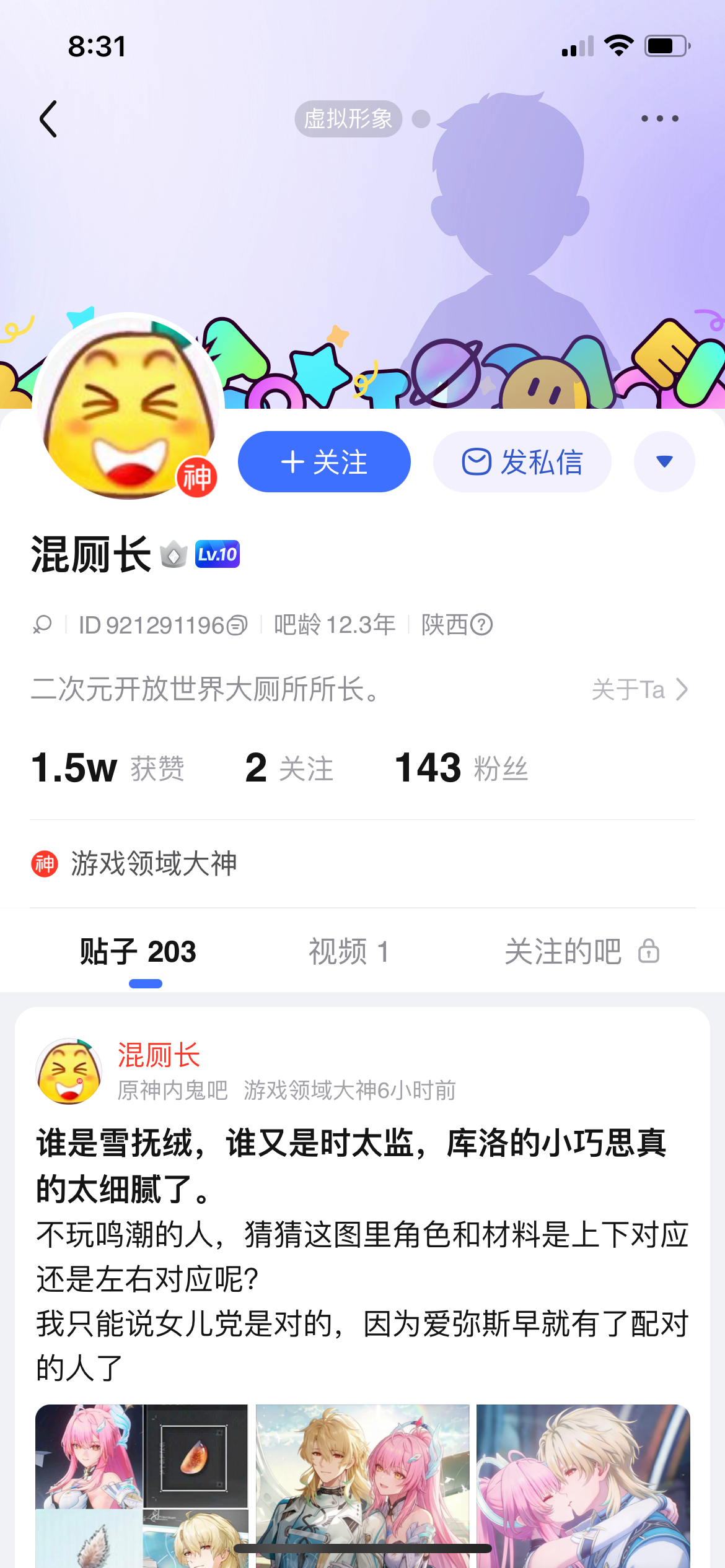Visit the 原神内鬼吧 forum link

pos(173,1091)
